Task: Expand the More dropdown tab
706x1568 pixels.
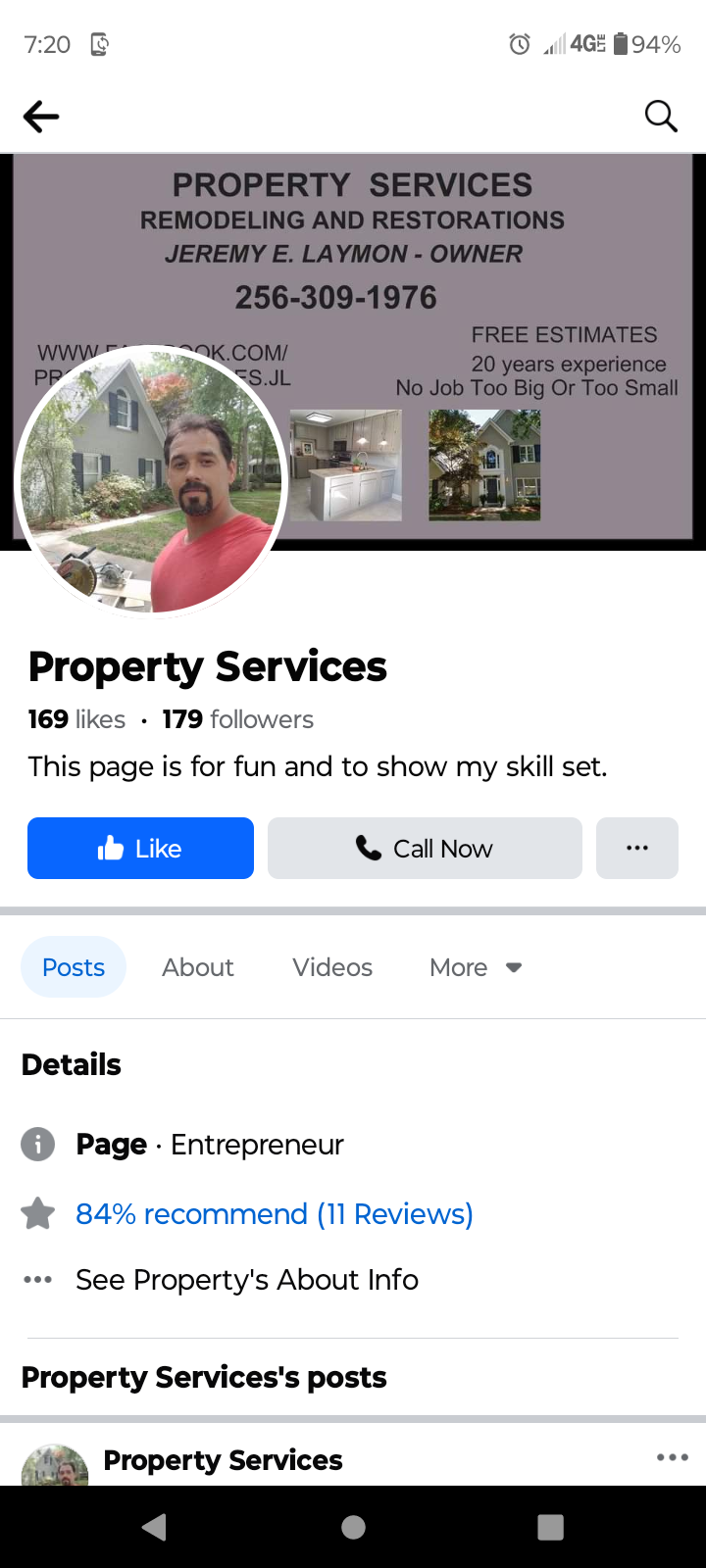Action: pyautogui.click(x=476, y=967)
